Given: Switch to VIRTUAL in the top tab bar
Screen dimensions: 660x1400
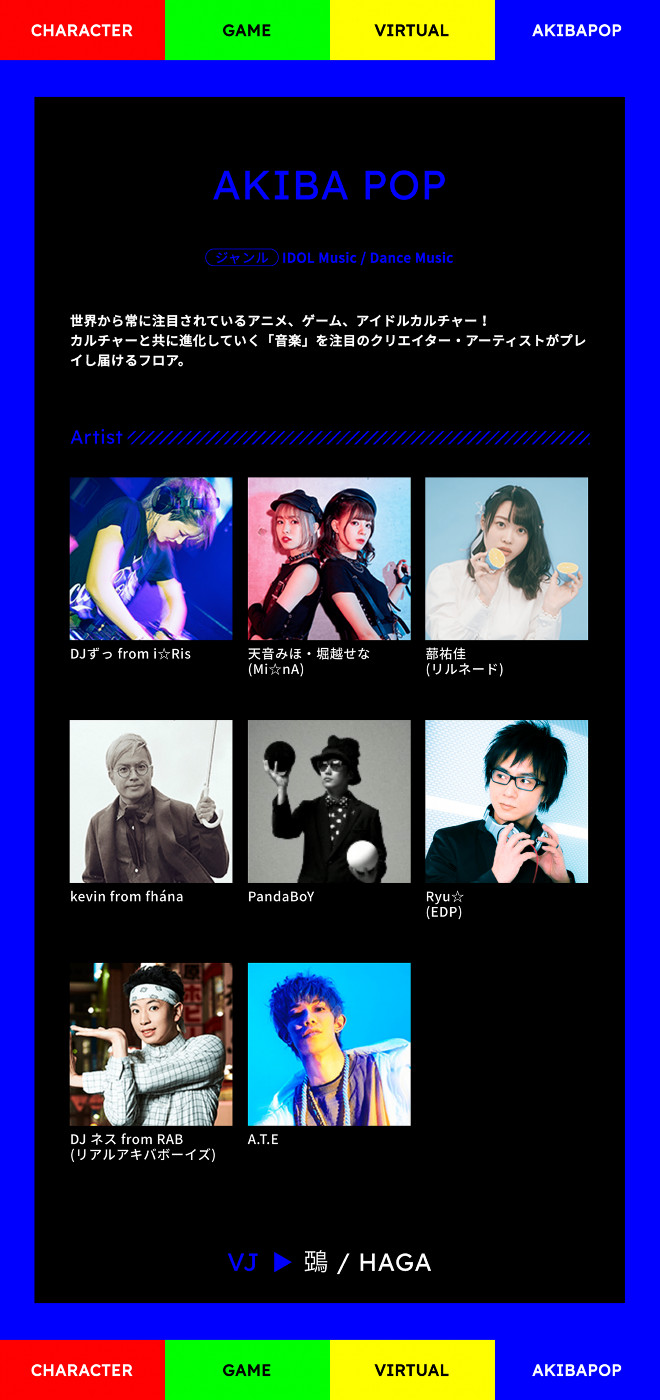Looking at the screenshot, I should point(412,30).
